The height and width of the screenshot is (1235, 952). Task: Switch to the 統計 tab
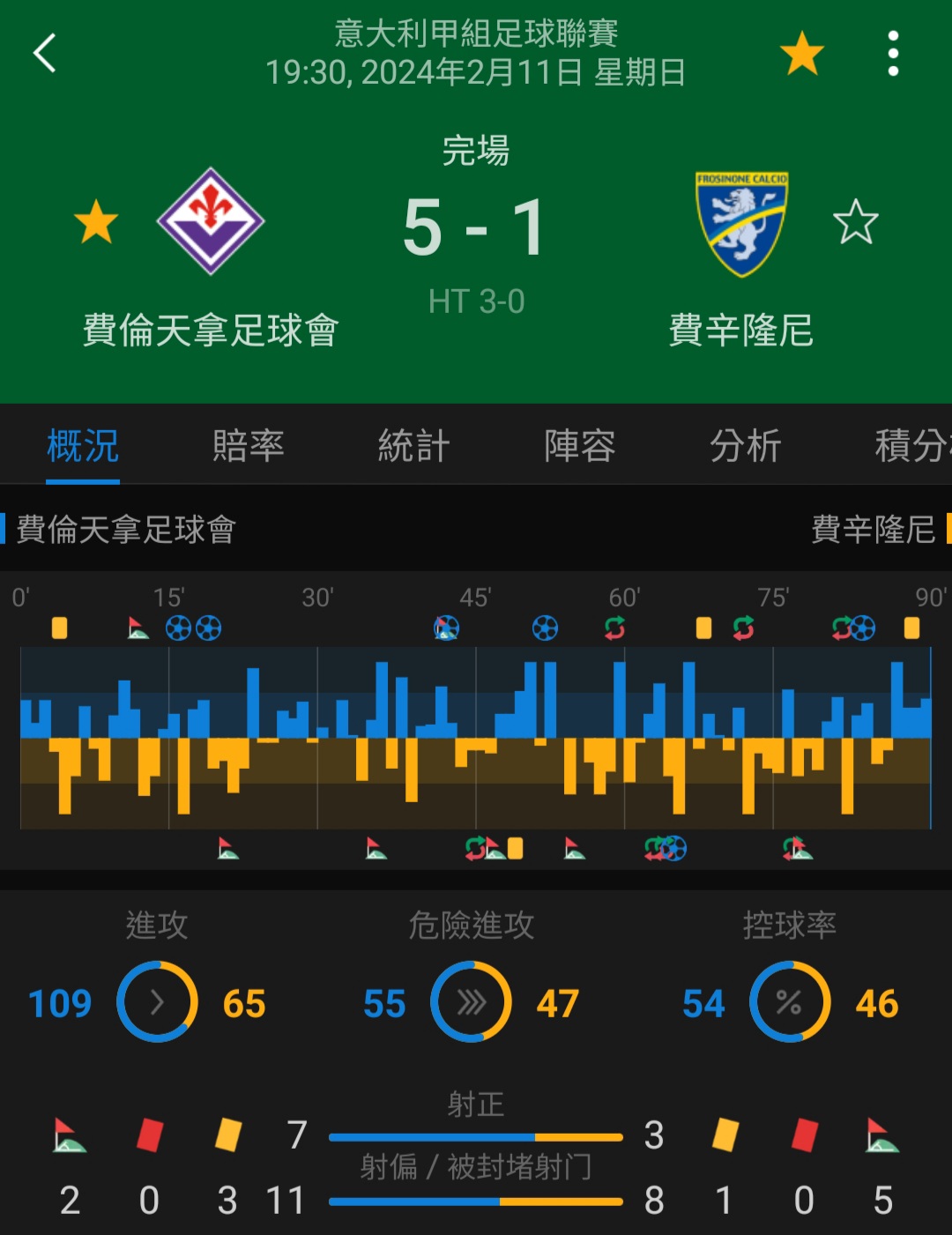[x=413, y=445]
